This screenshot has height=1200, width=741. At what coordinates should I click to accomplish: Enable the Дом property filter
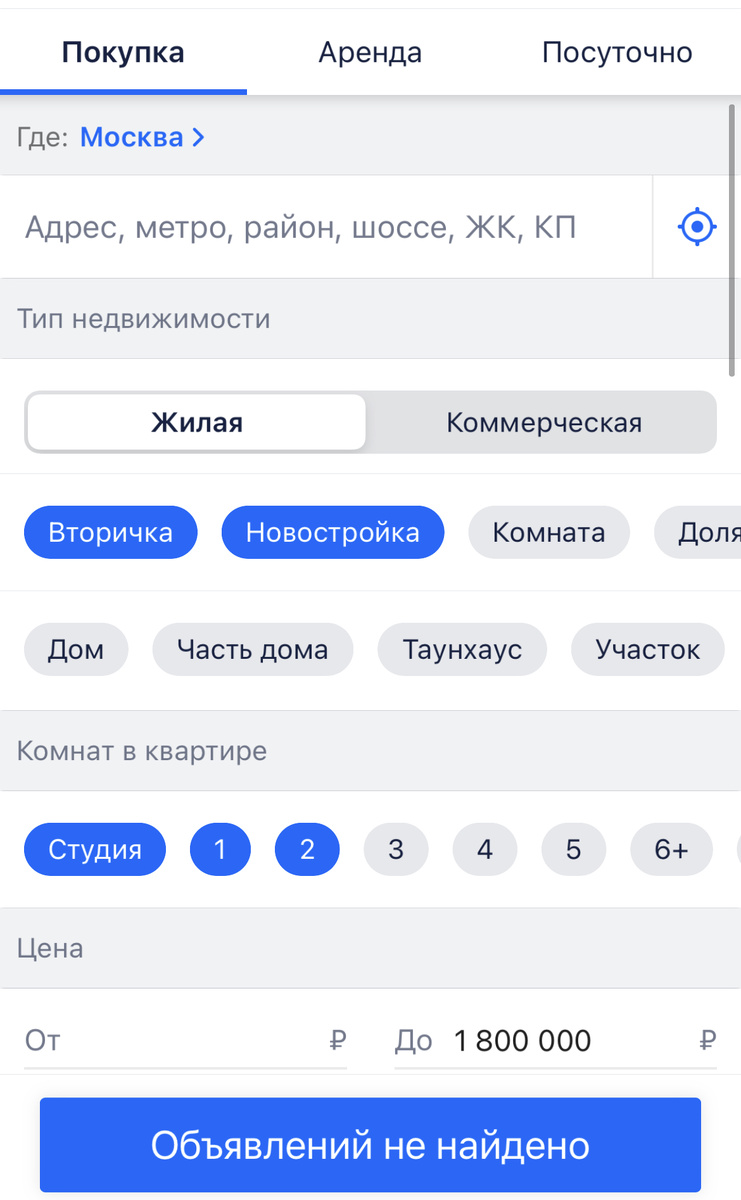76,649
